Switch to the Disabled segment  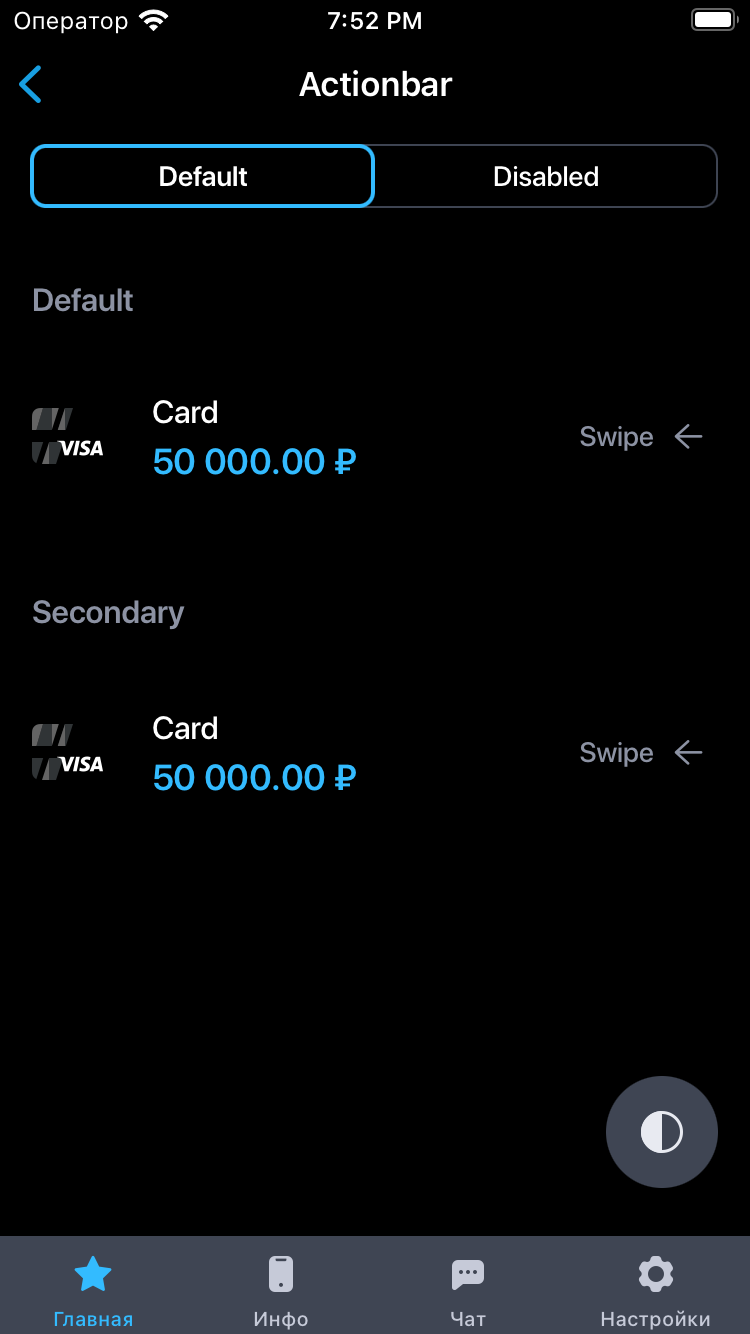point(546,177)
